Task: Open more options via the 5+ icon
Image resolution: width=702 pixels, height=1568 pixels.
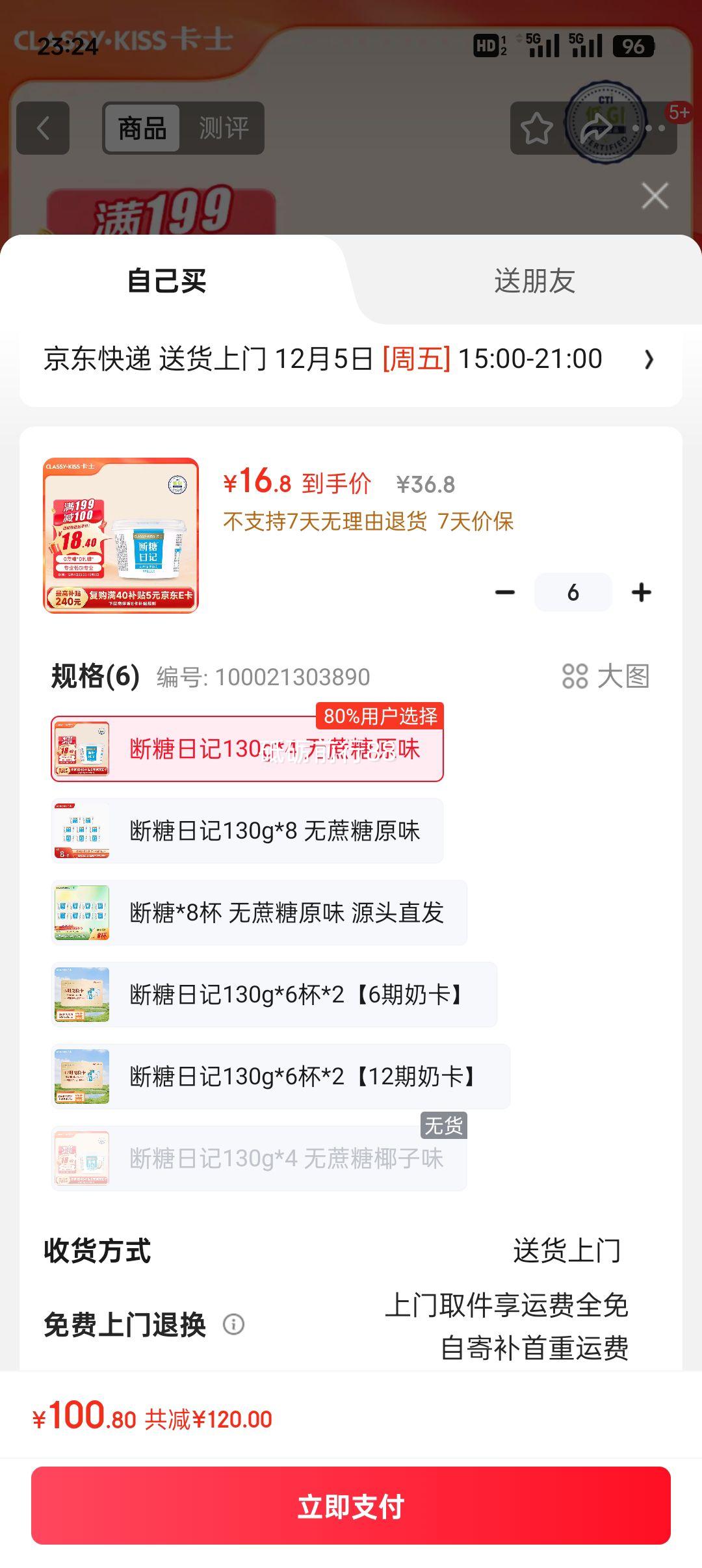Action: coord(677,113)
